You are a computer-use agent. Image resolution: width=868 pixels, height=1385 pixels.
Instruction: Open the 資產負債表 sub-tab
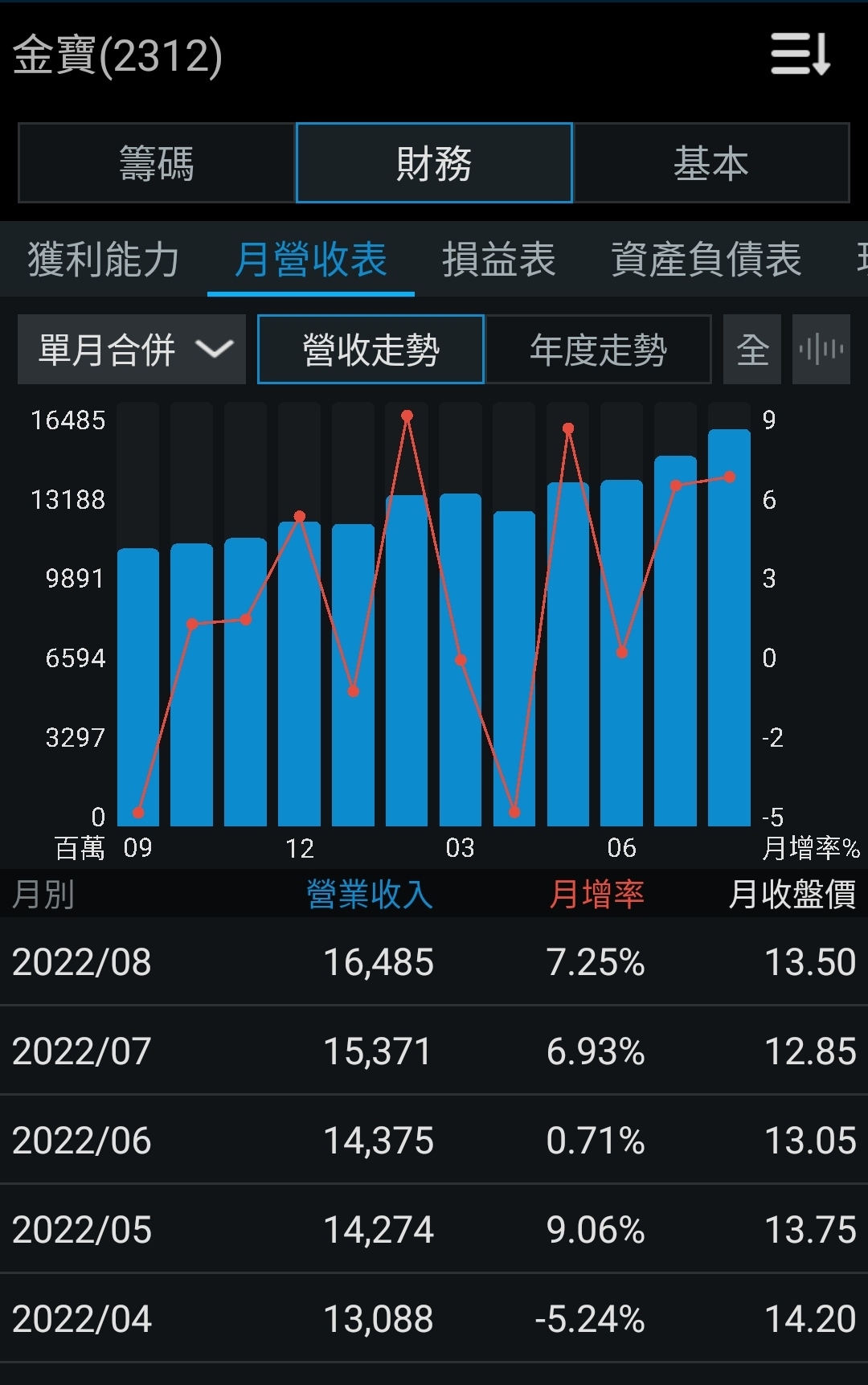706,260
